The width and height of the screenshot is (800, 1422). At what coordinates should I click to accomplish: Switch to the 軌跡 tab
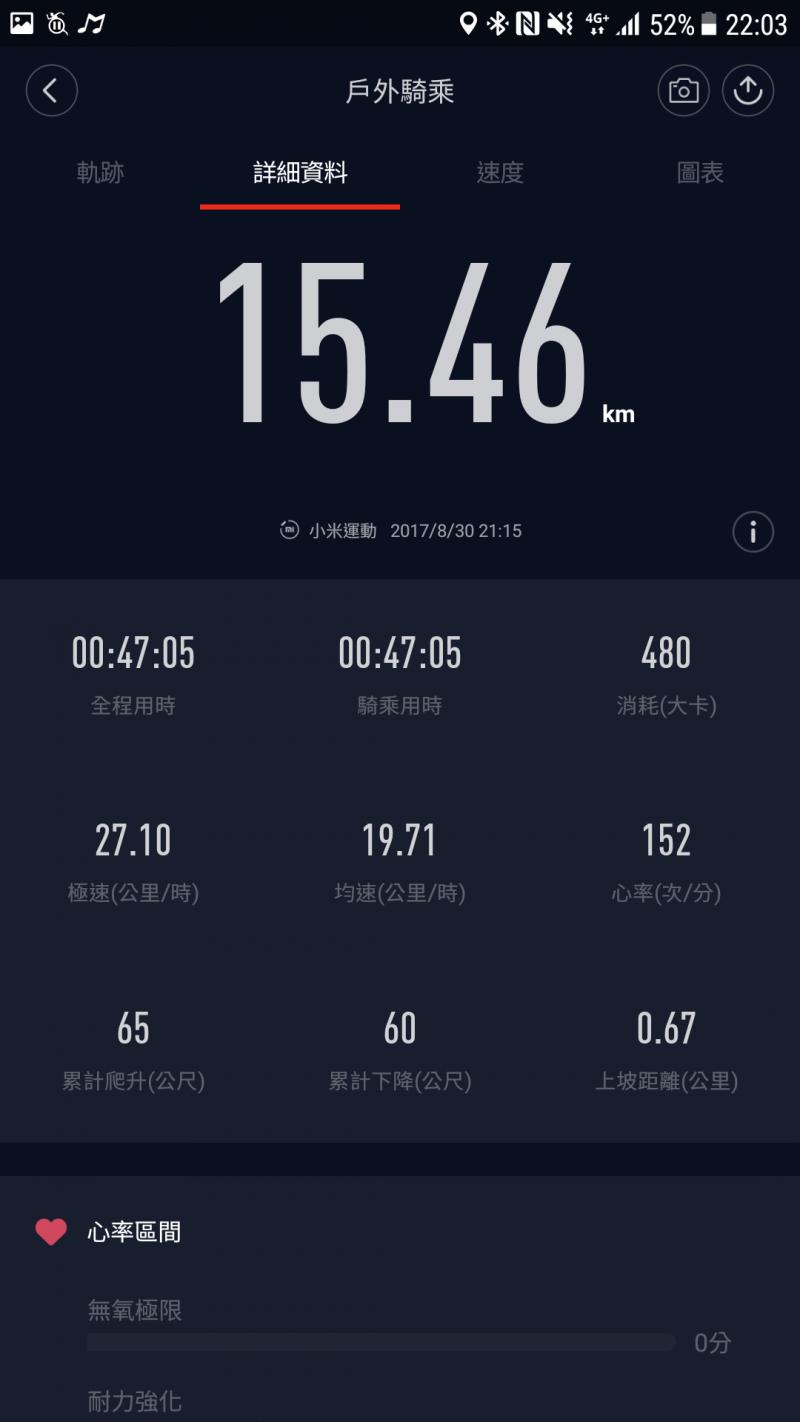coord(100,173)
